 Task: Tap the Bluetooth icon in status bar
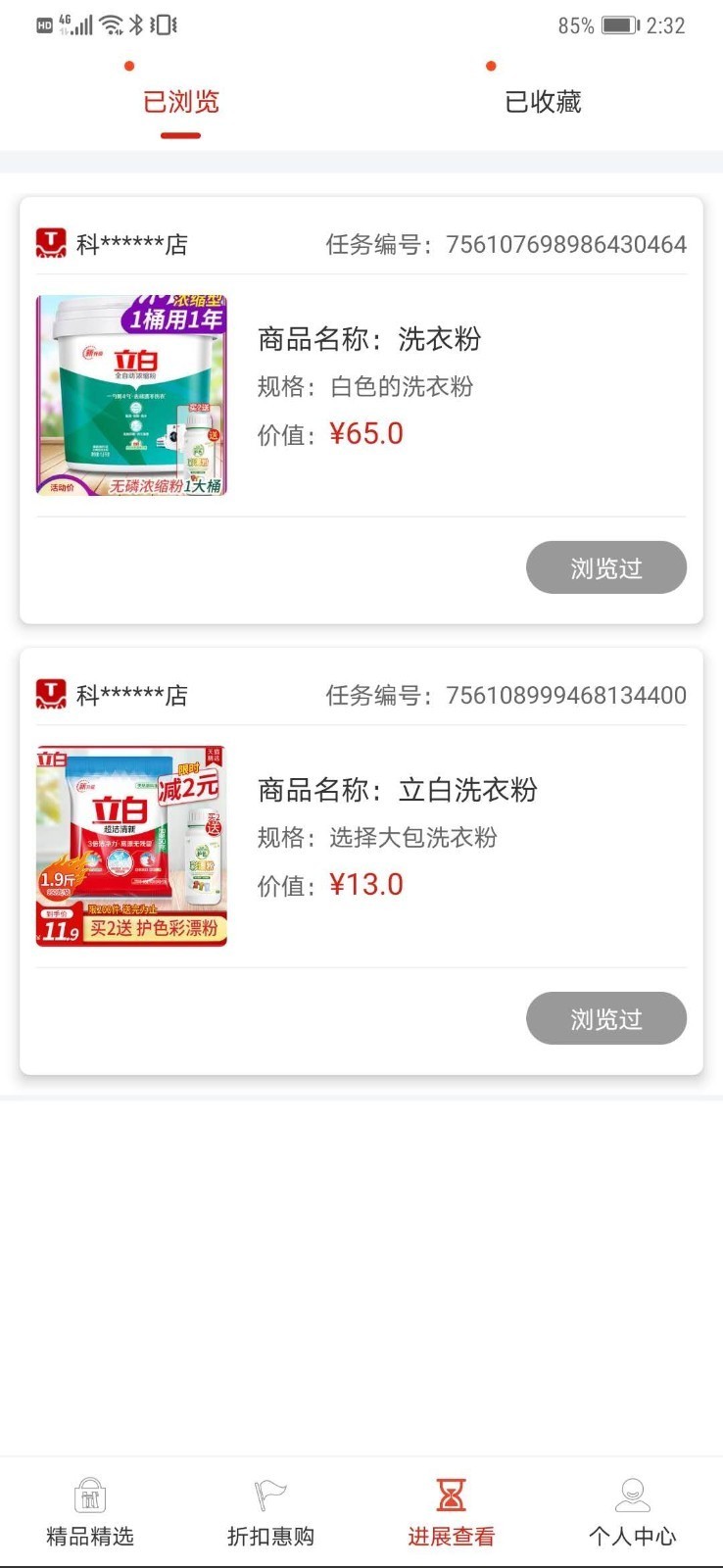pos(135,24)
